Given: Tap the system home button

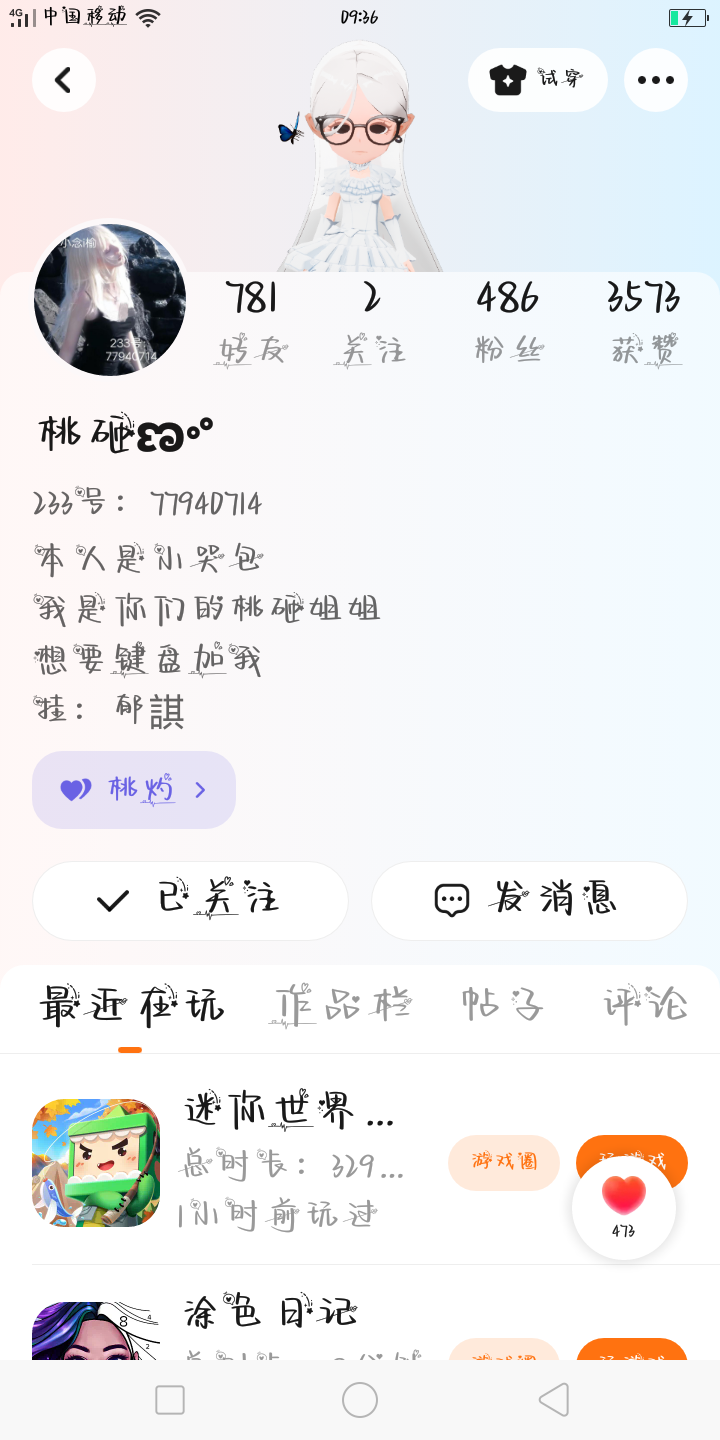Looking at the screenshot, I should 360,1400.
